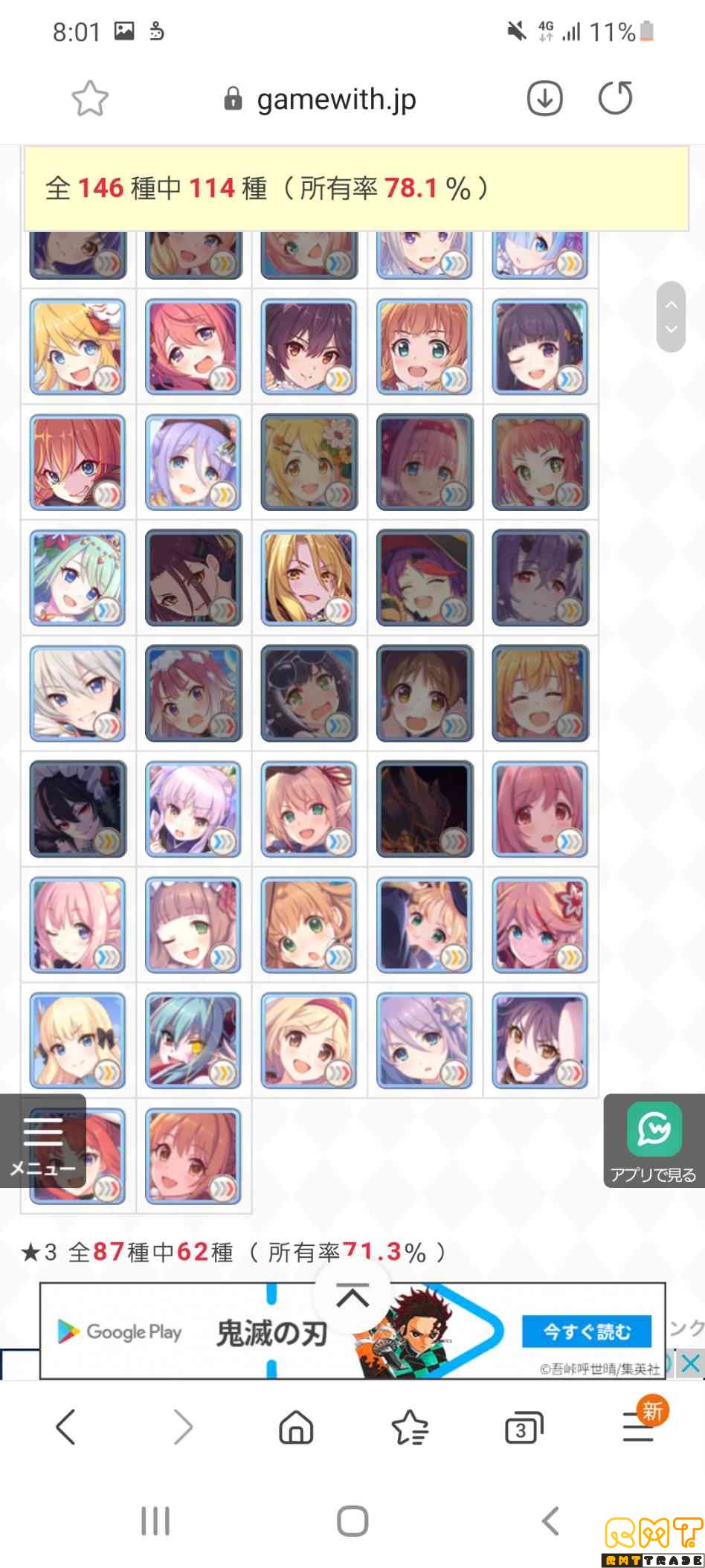Tap the アプリで見る button
Image resolution: width=705 pixels, height=1568 pixels.
(653, 1141)
